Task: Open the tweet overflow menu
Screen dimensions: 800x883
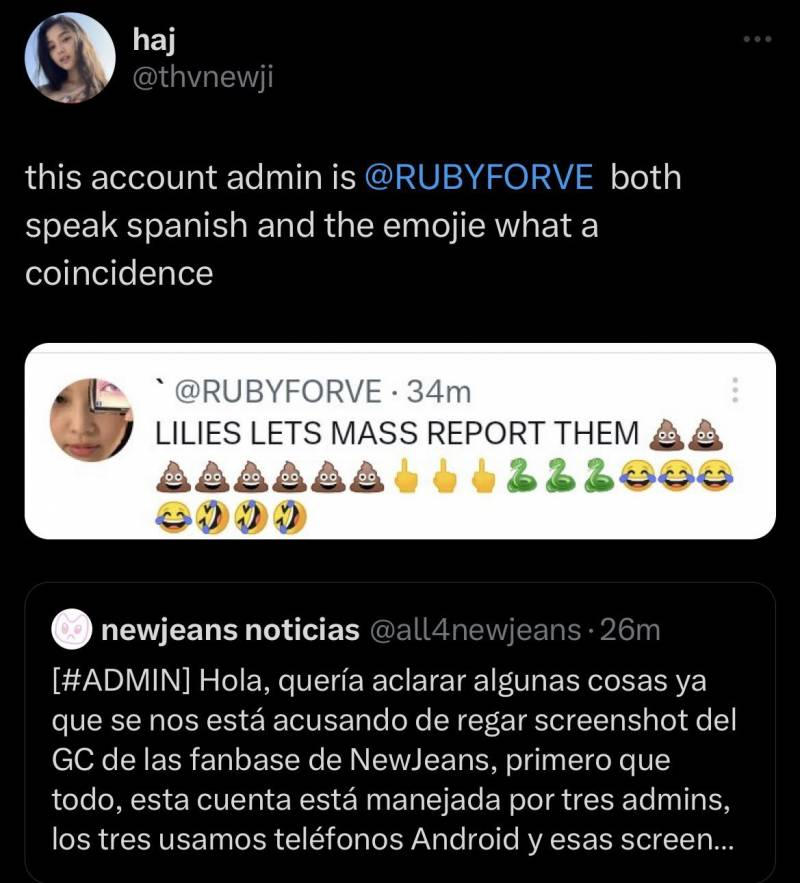Action: 757,40
